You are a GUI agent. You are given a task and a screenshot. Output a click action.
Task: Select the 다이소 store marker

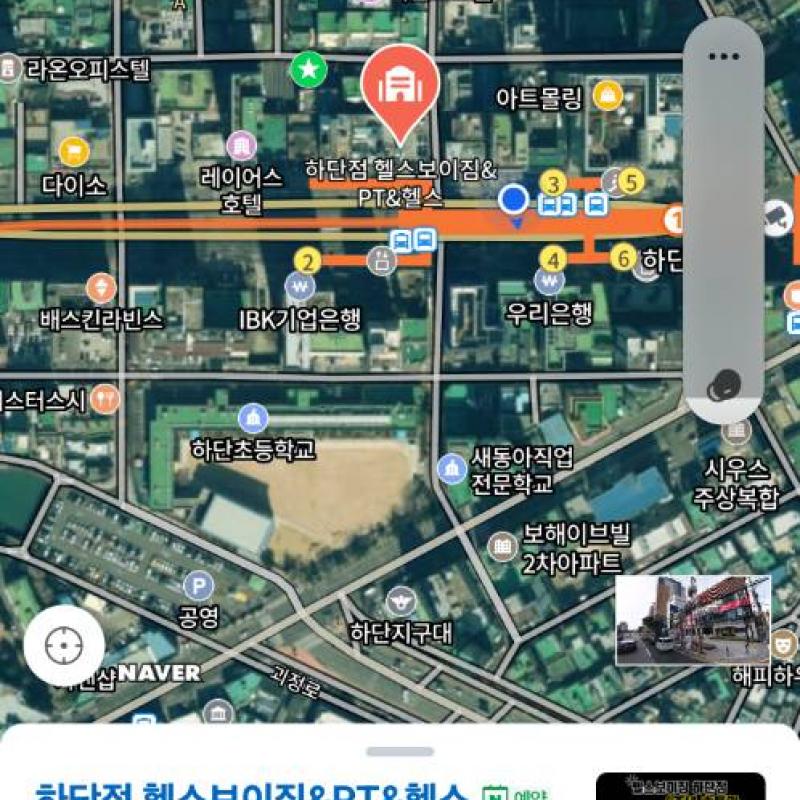[x=73, y=152]
